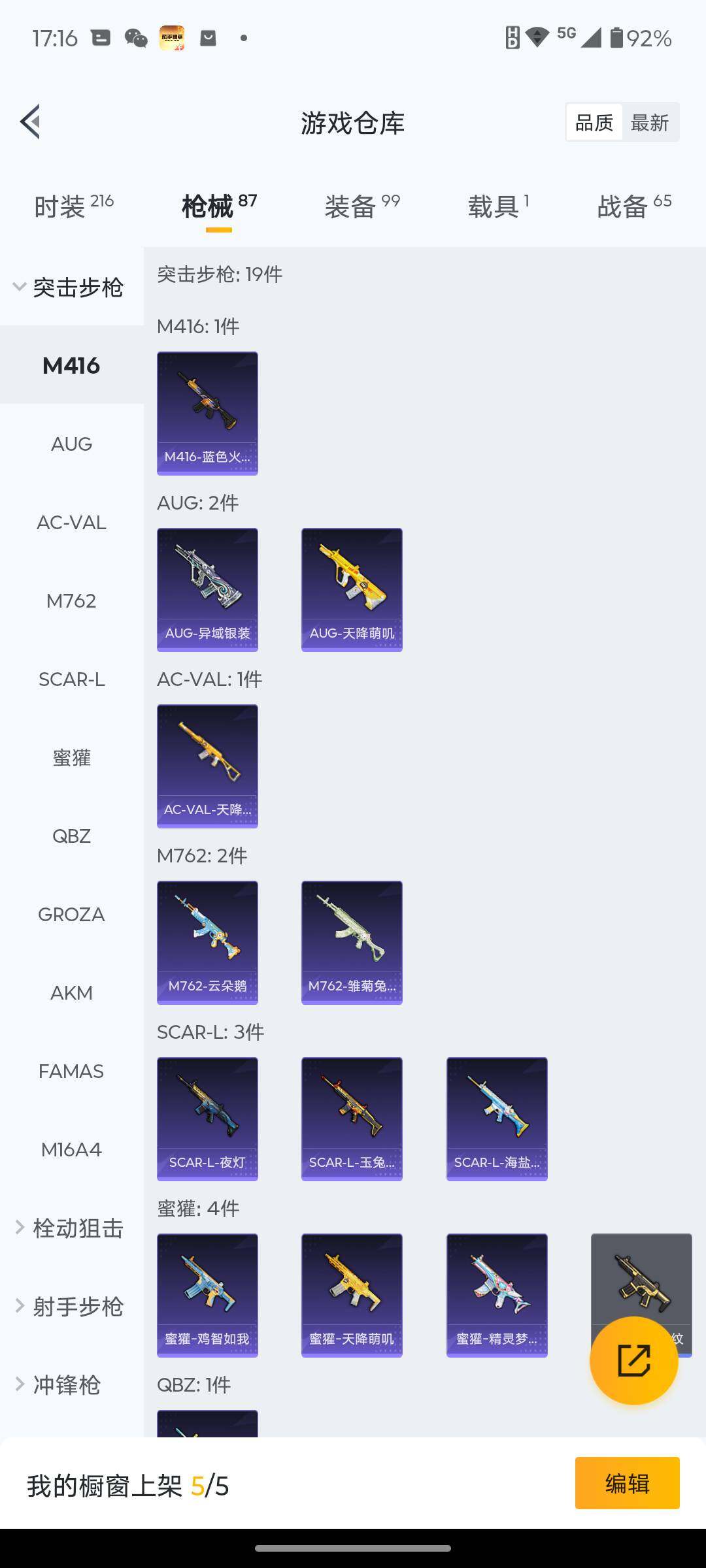Screen dimensions: 706x1568
Task: View the M762-云朵鹅 skin
Action: [207, 942]
